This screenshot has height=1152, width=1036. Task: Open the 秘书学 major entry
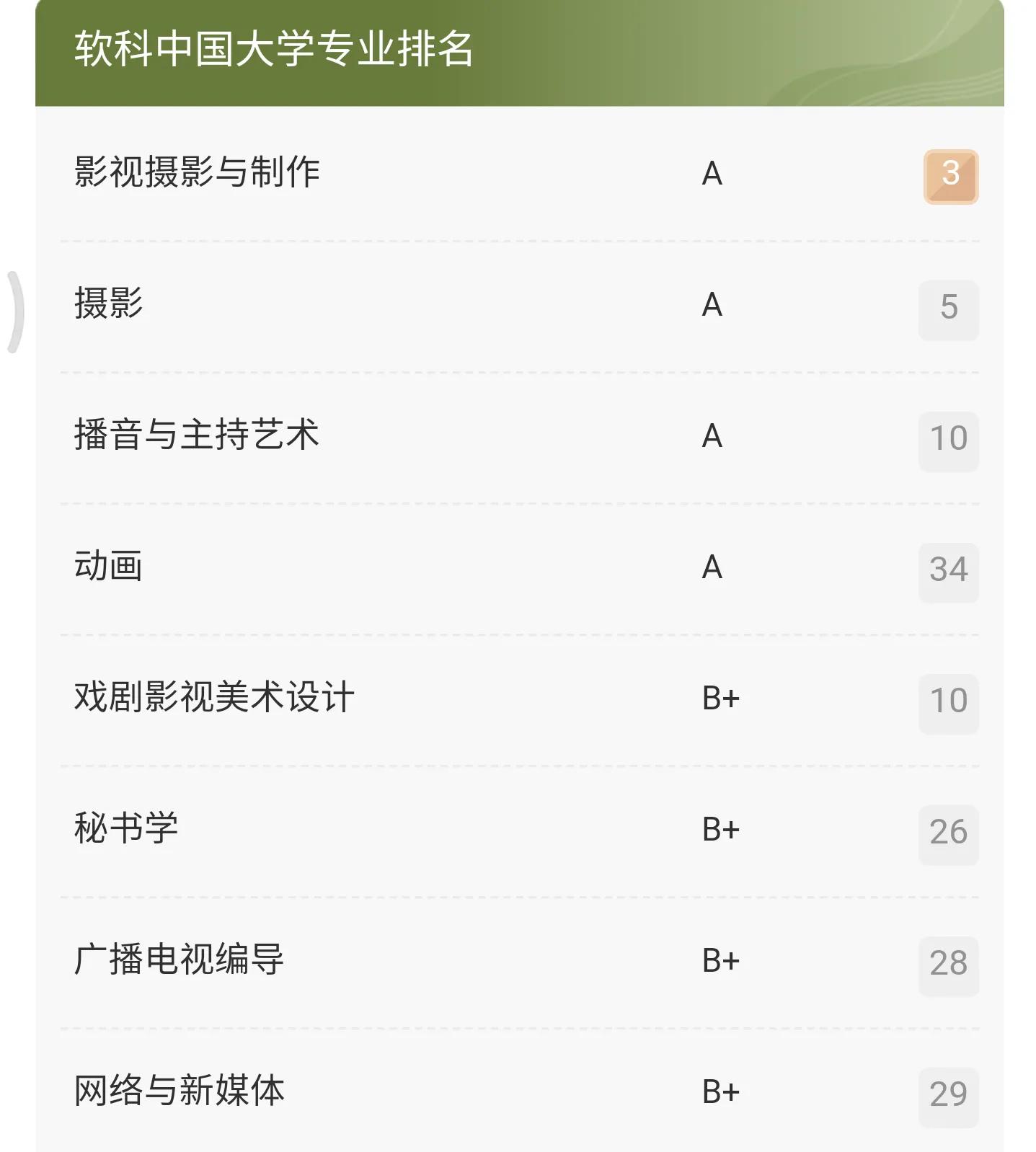(125, 829)
